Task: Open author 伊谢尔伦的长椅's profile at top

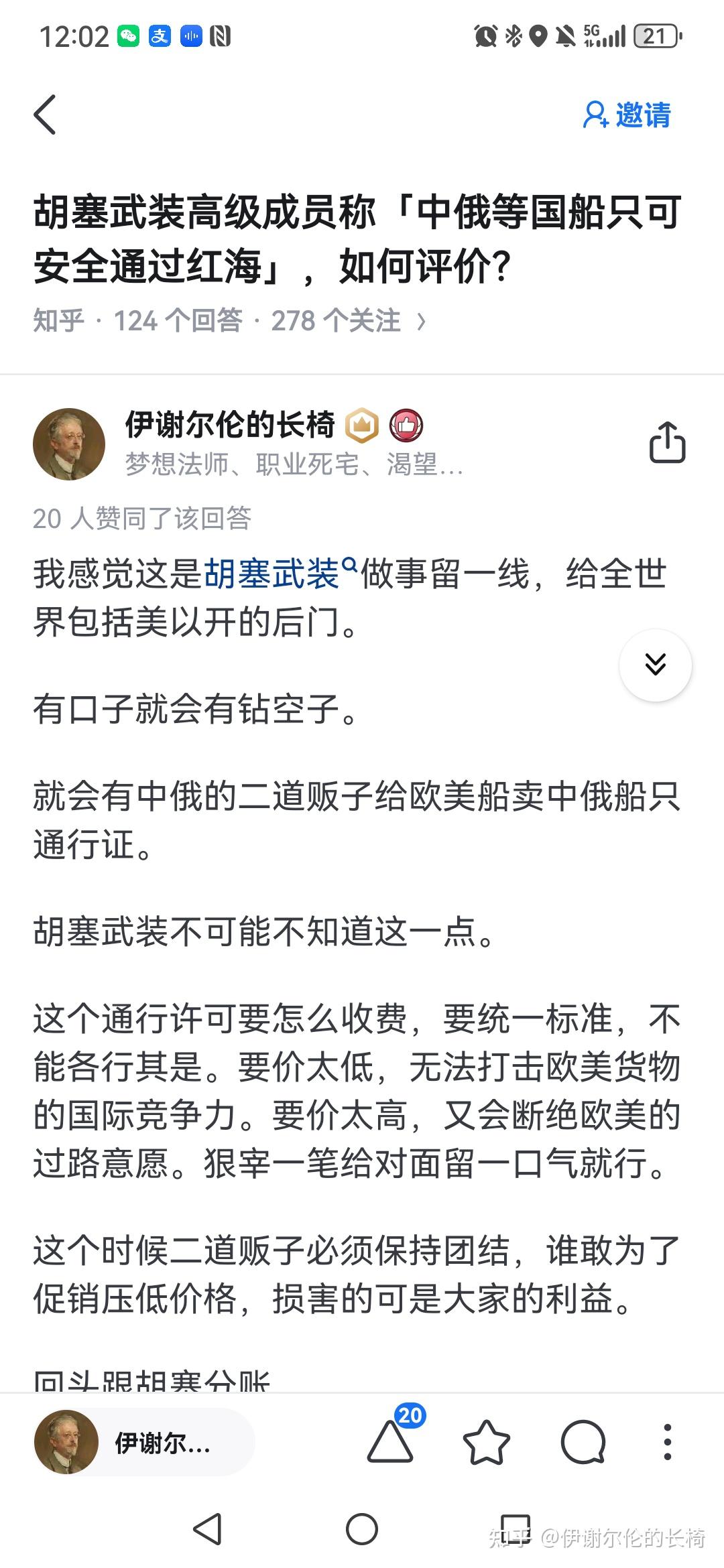Action: click(230, 425)
